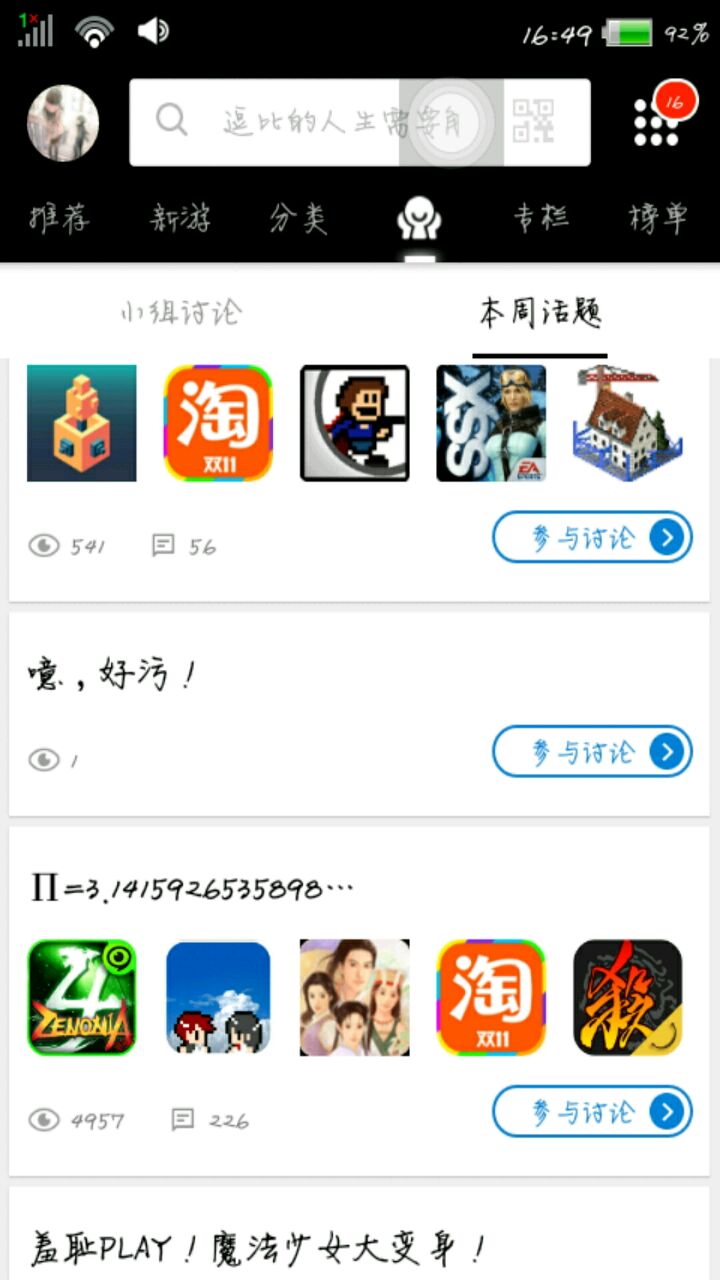720x1280 pixels.
Task: Open the black 杀 game icon
Action: (627, 997)
